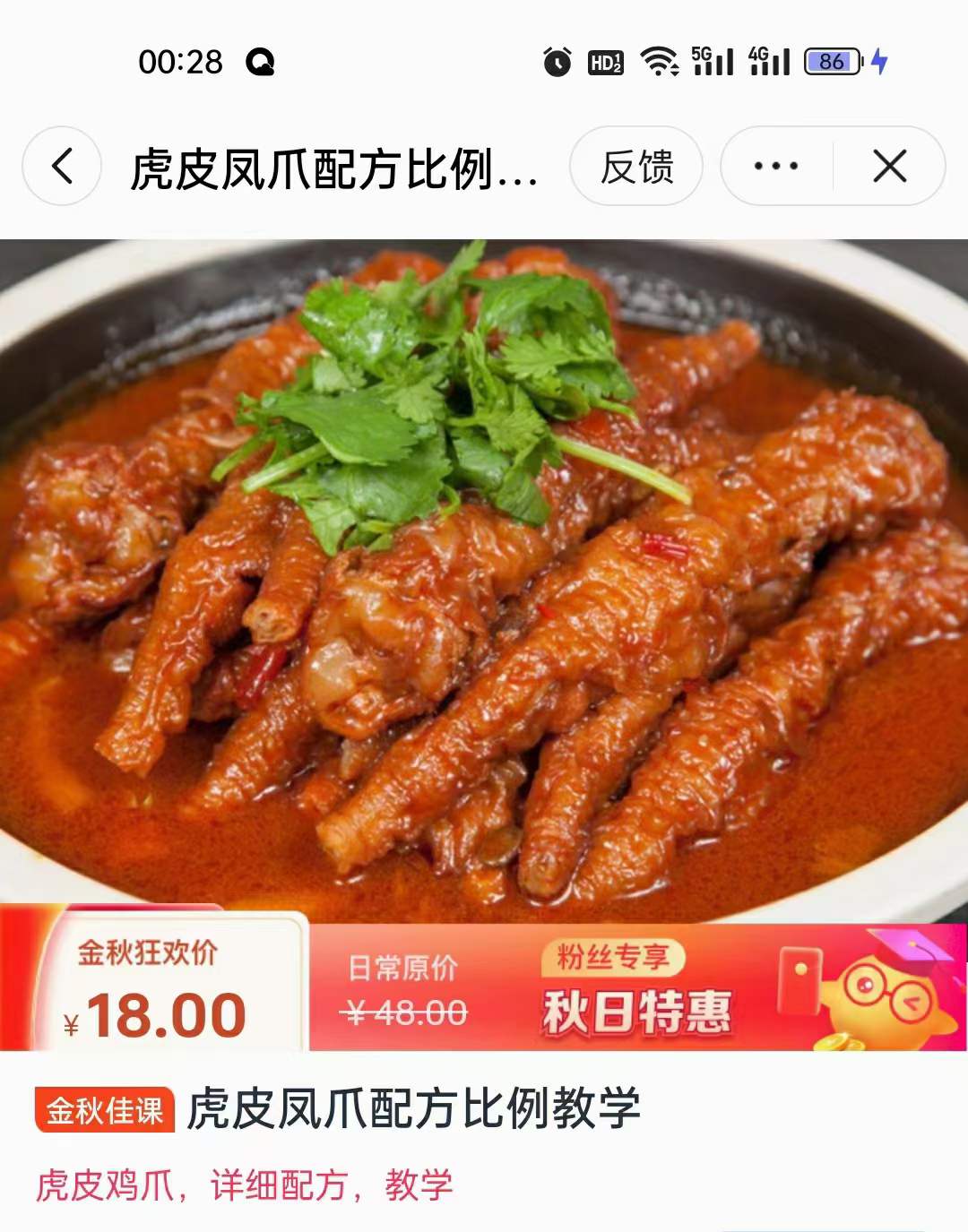Close the page with the X button
968x1232 pixels.
[889, 167]
